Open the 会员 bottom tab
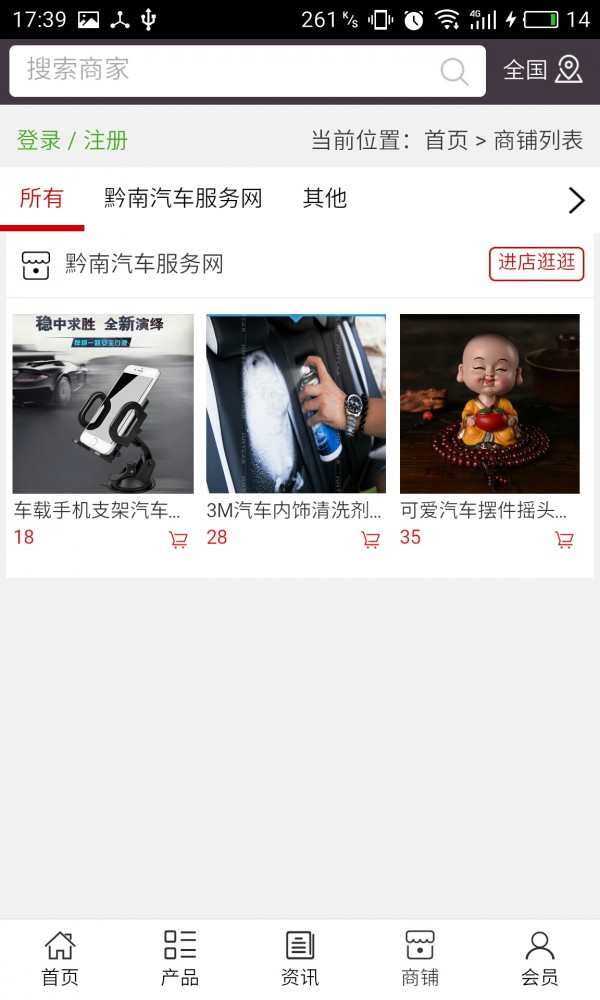600x1000 pixels. pos(540,958)
